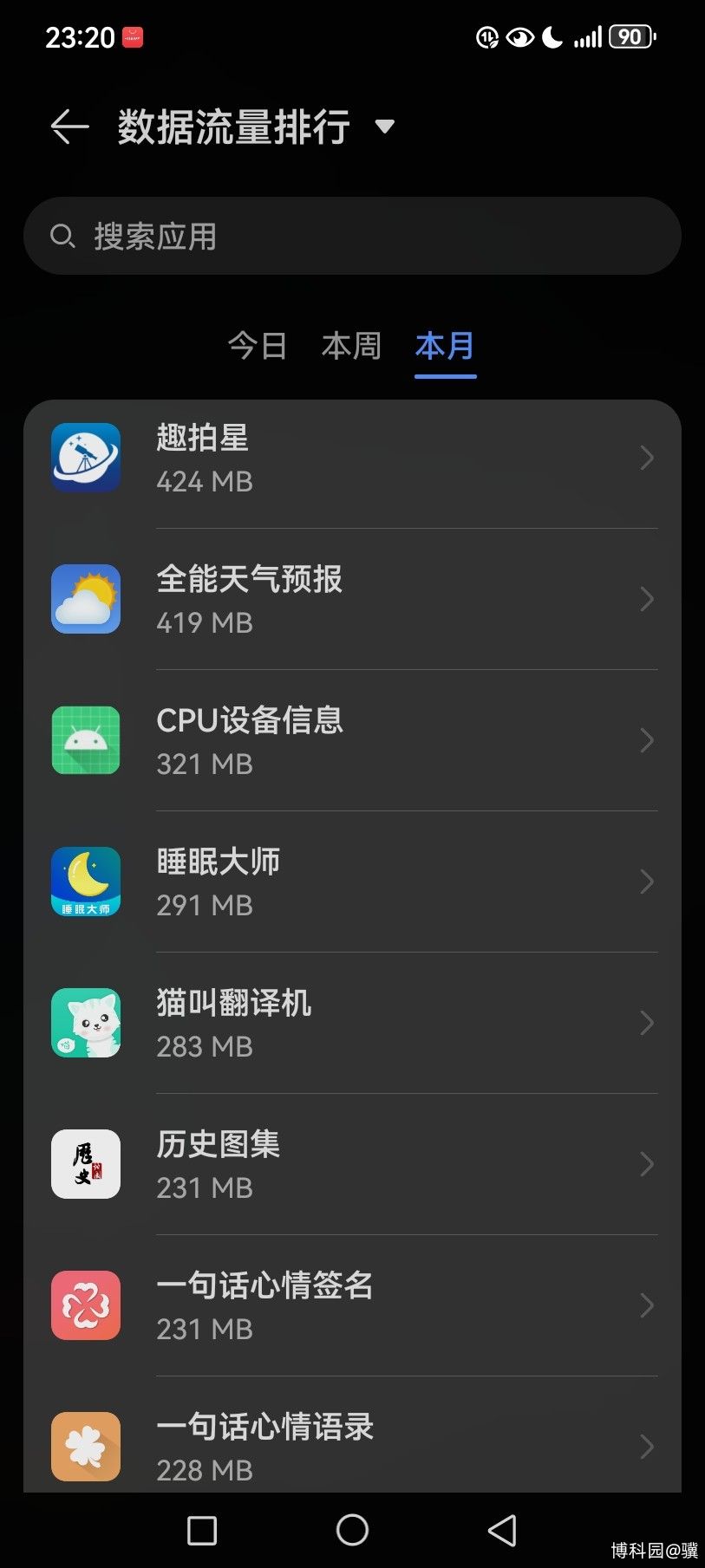Open 全能天气预报 data usage details
The image size is (705, 1568).
click(x=352, y=599)
